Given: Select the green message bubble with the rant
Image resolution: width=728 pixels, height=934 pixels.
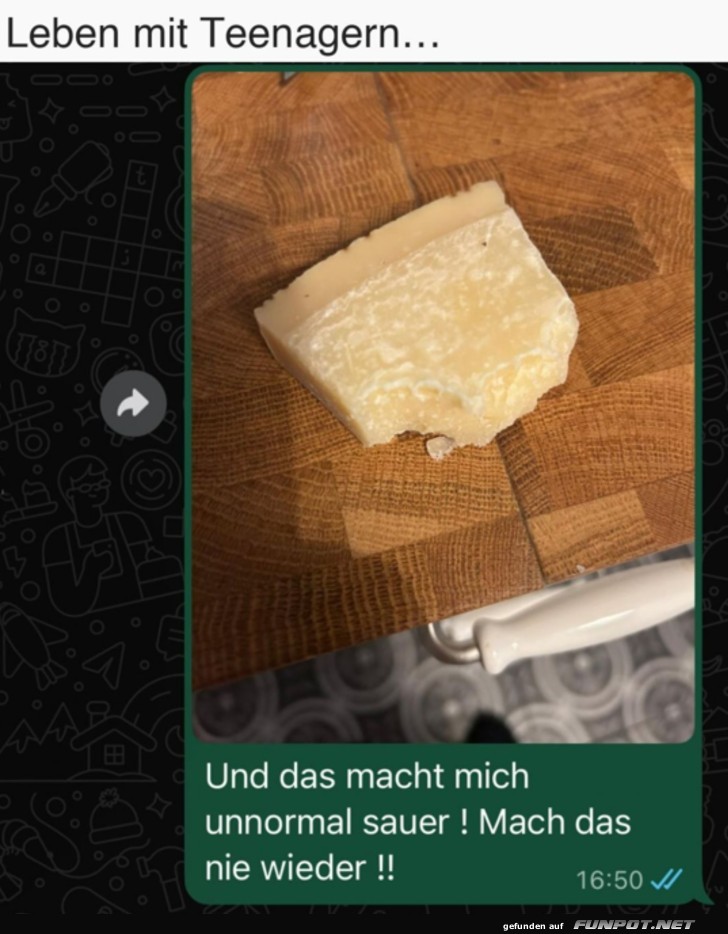Looking at the screenshot, I should pyautogui.click(x=440, y=820).
